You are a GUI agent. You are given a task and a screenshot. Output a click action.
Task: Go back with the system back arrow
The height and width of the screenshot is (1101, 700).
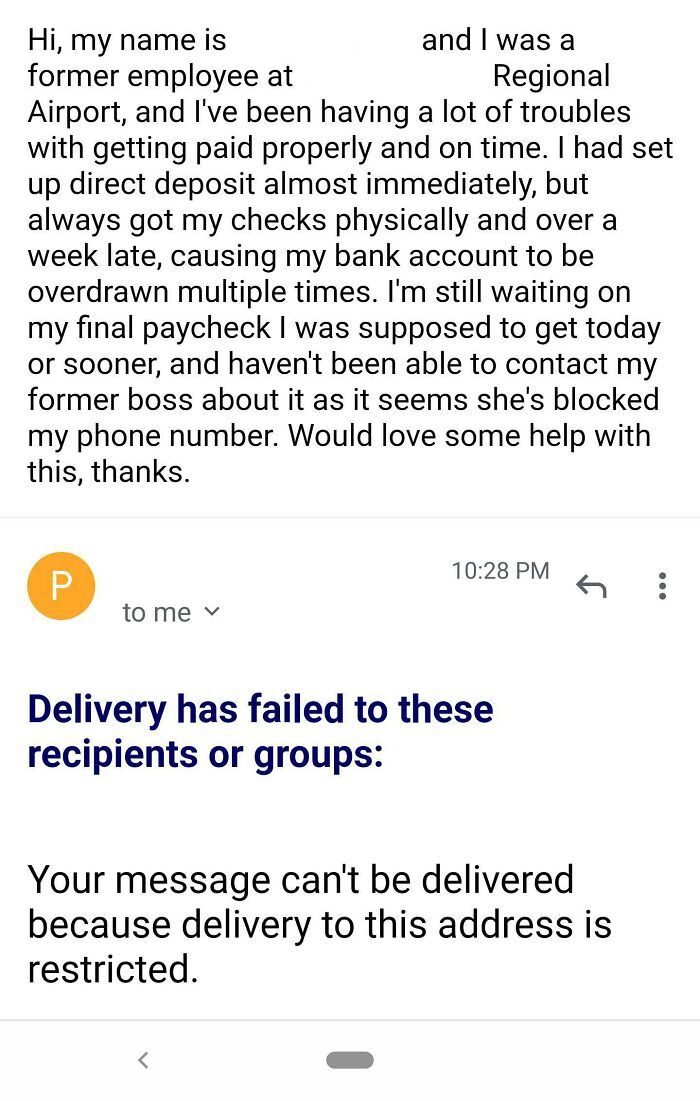[143, 1060]
